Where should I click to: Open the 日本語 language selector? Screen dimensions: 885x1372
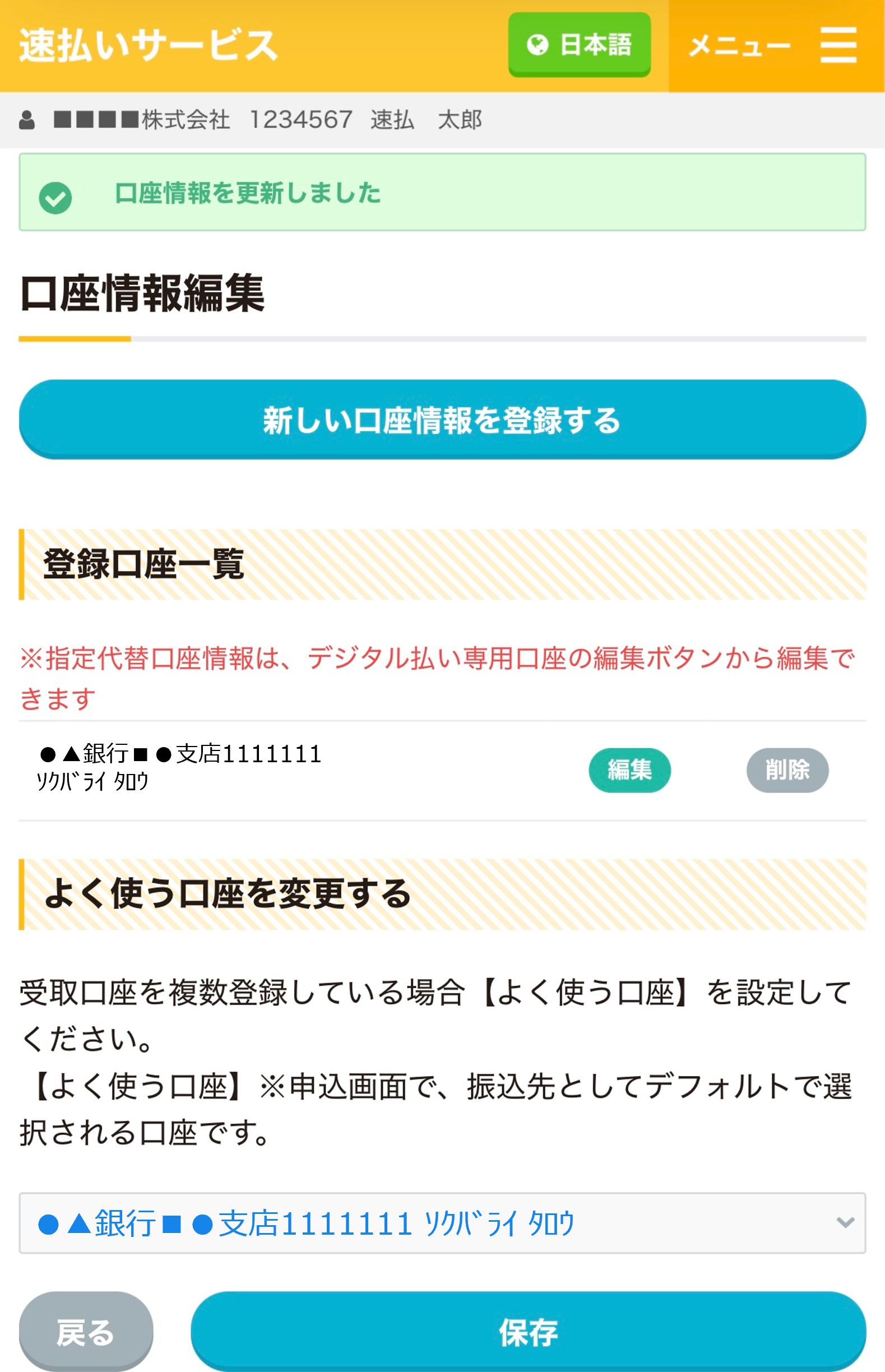(x=580, y=45)
